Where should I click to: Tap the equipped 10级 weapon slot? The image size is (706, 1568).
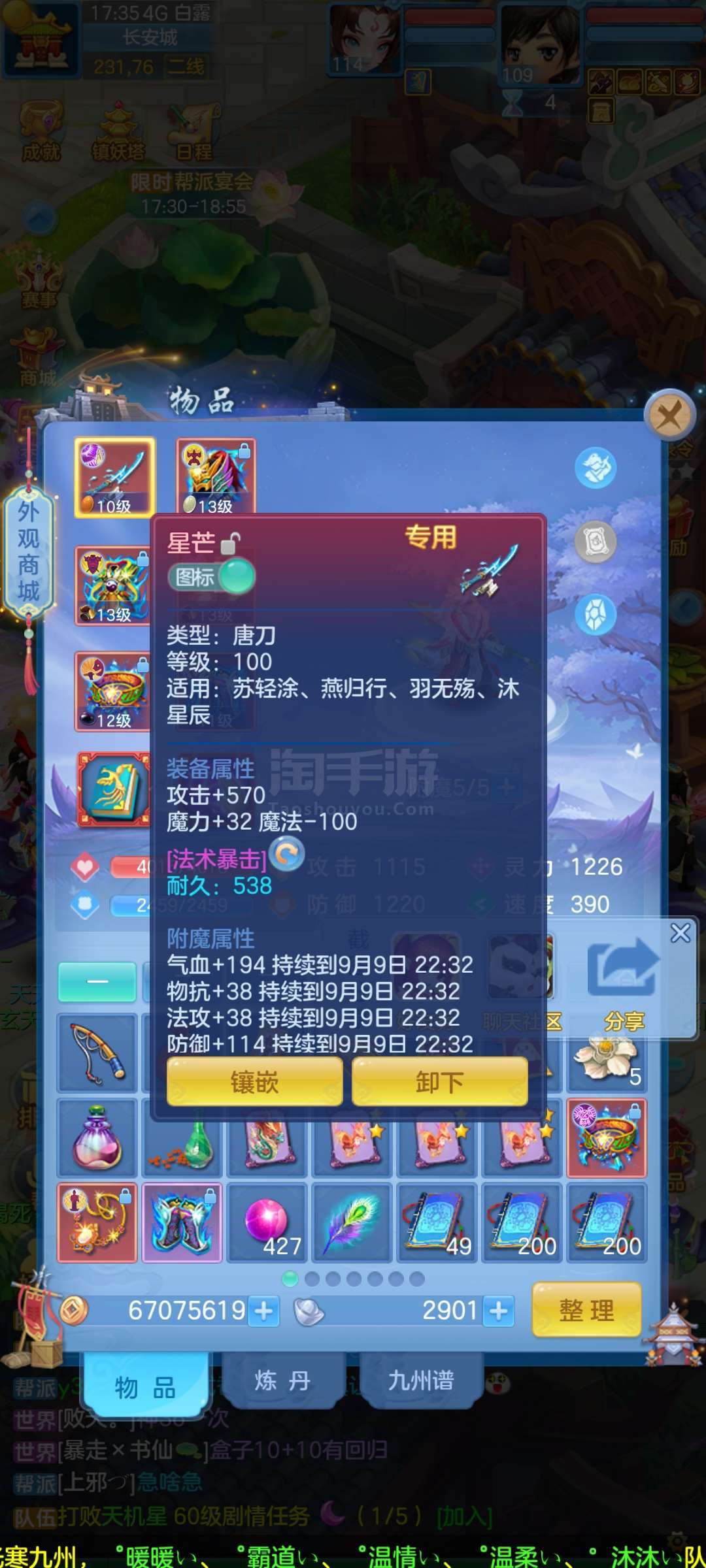point(115,477)
